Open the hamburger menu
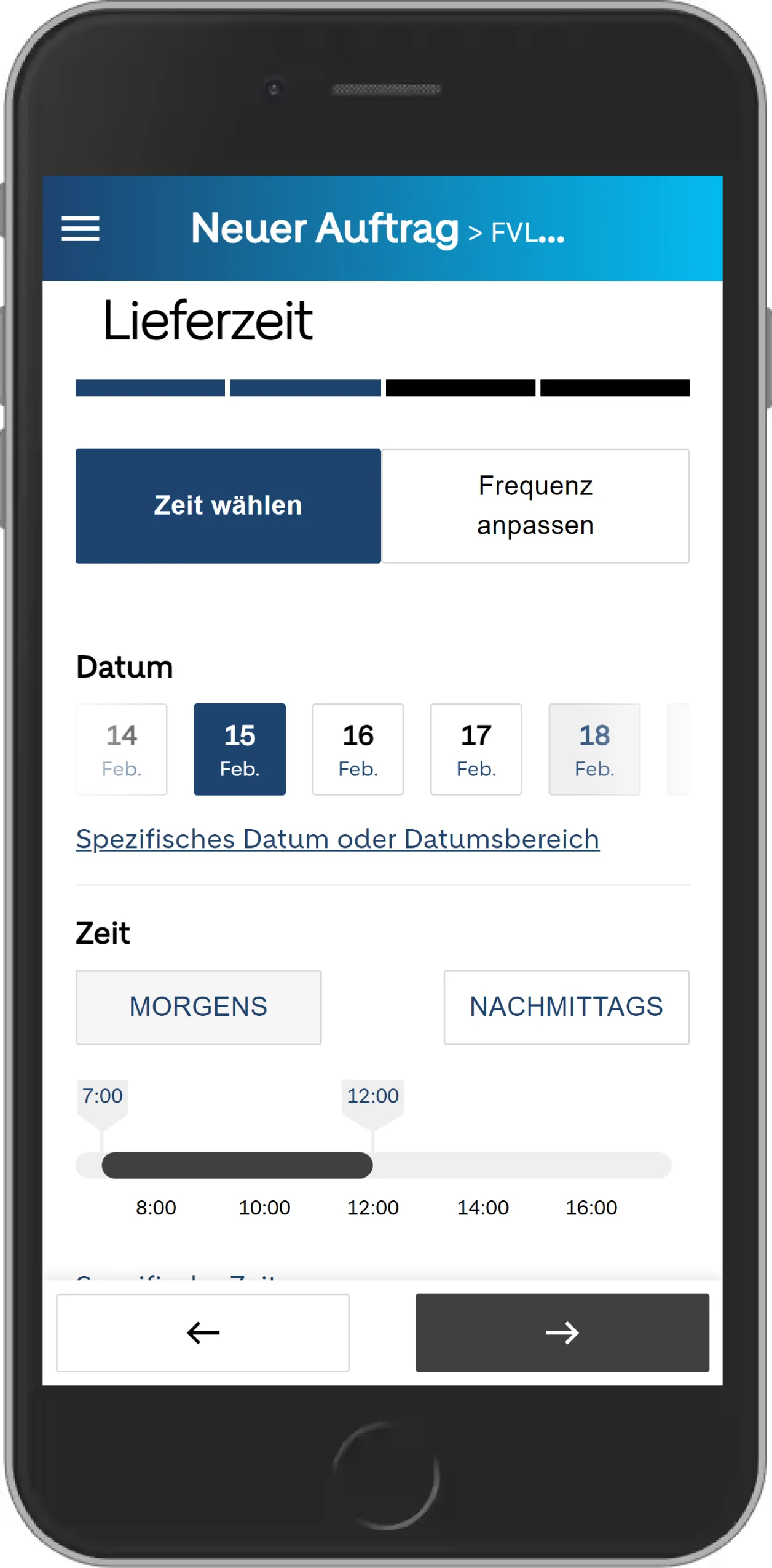 coord(81,229)
